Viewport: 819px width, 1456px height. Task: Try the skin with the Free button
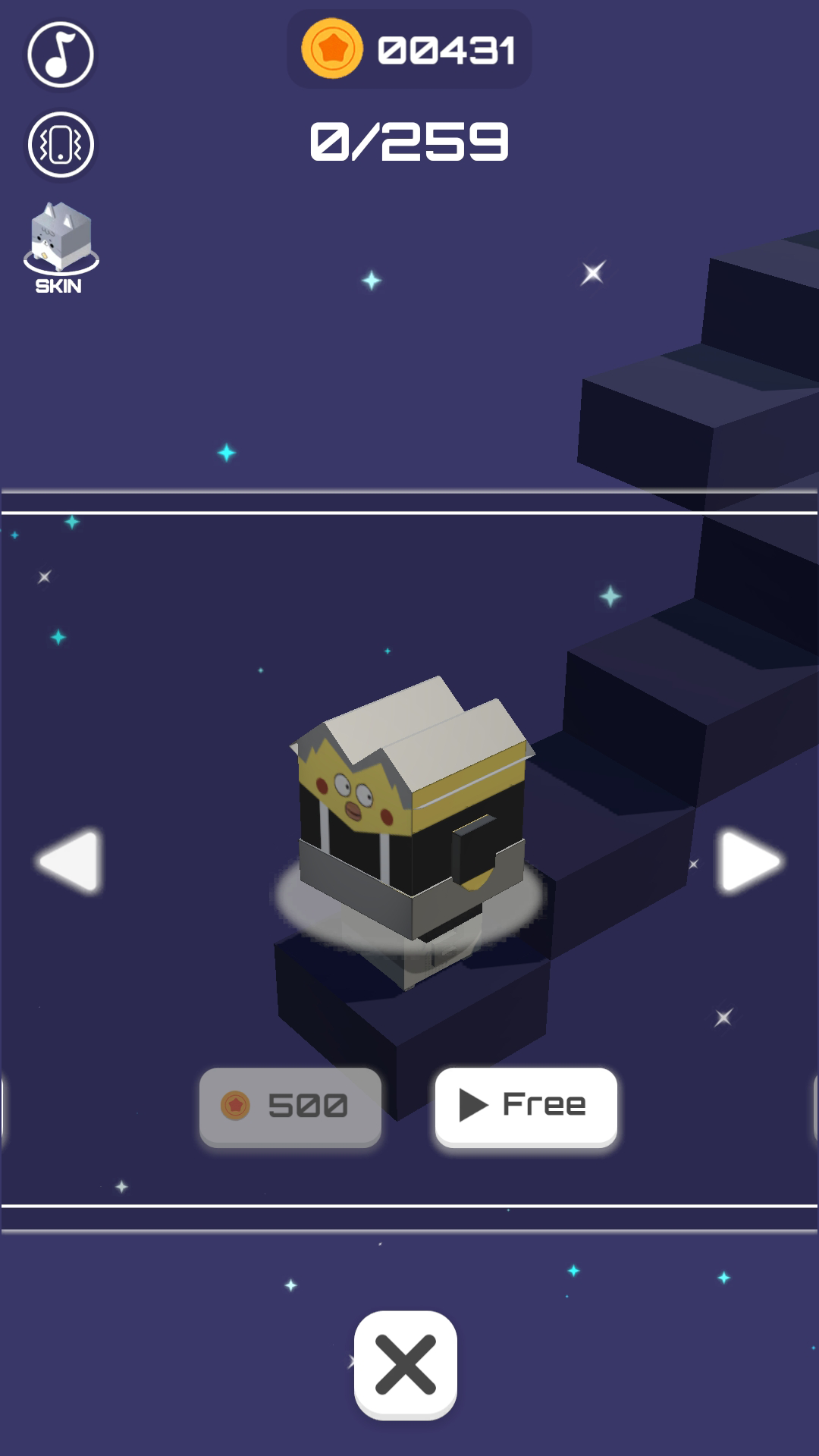click(526, 1106)
